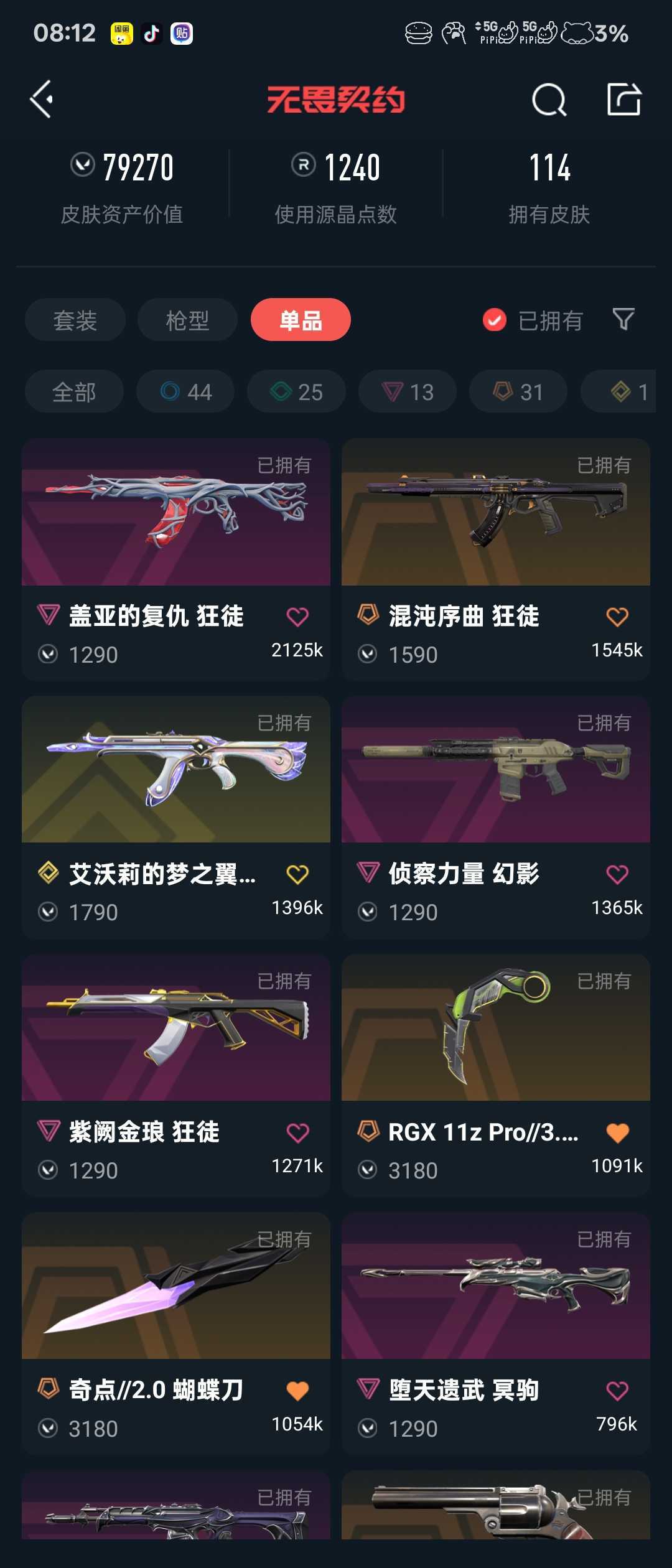Switch to the 套装 tab
Screen dimensions: 672x1568
pos(75,320)
